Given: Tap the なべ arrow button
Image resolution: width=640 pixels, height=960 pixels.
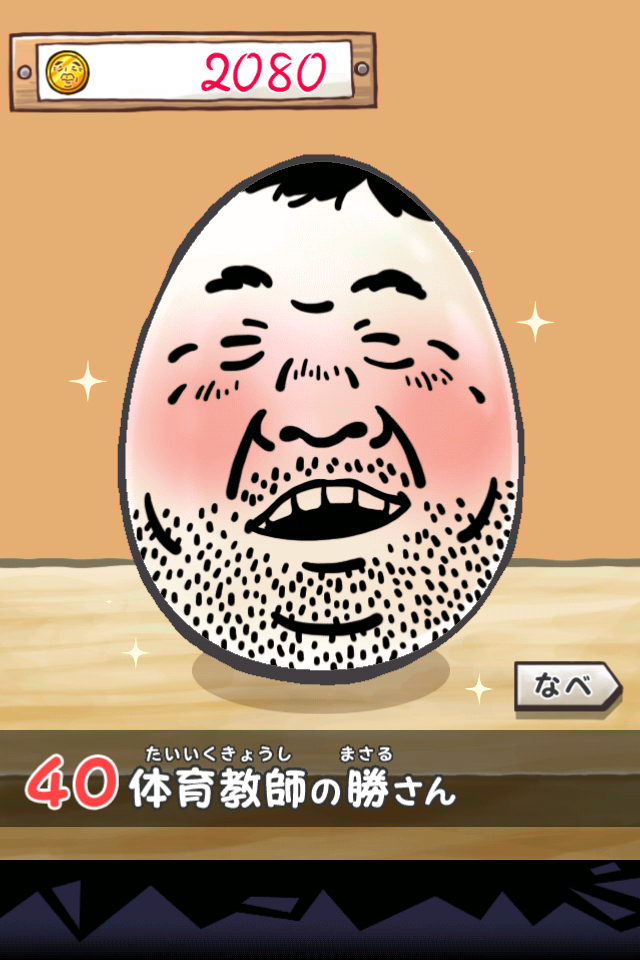Looking at the screenshot, I should (565, 687).
